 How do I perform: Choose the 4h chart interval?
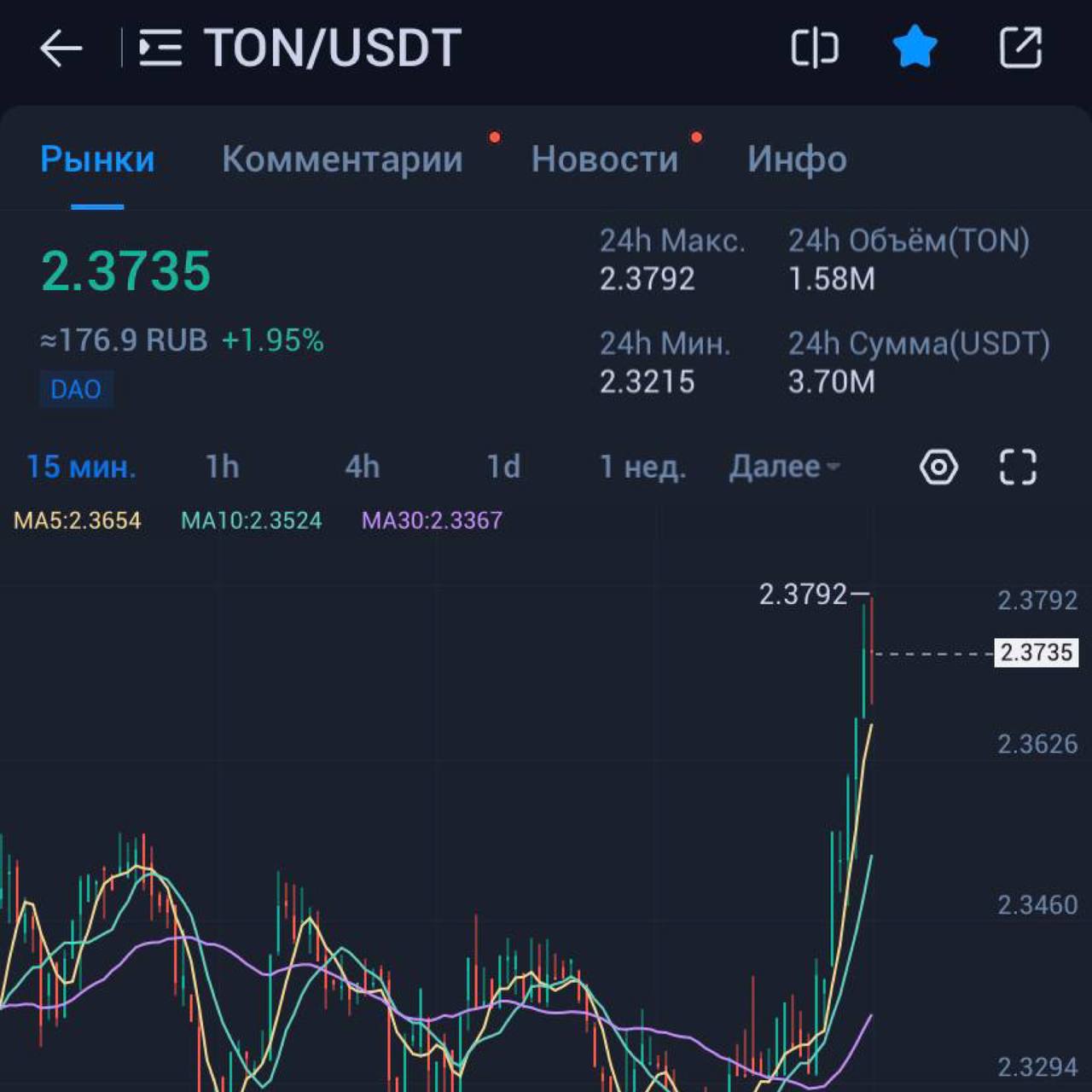pos(362,467)
